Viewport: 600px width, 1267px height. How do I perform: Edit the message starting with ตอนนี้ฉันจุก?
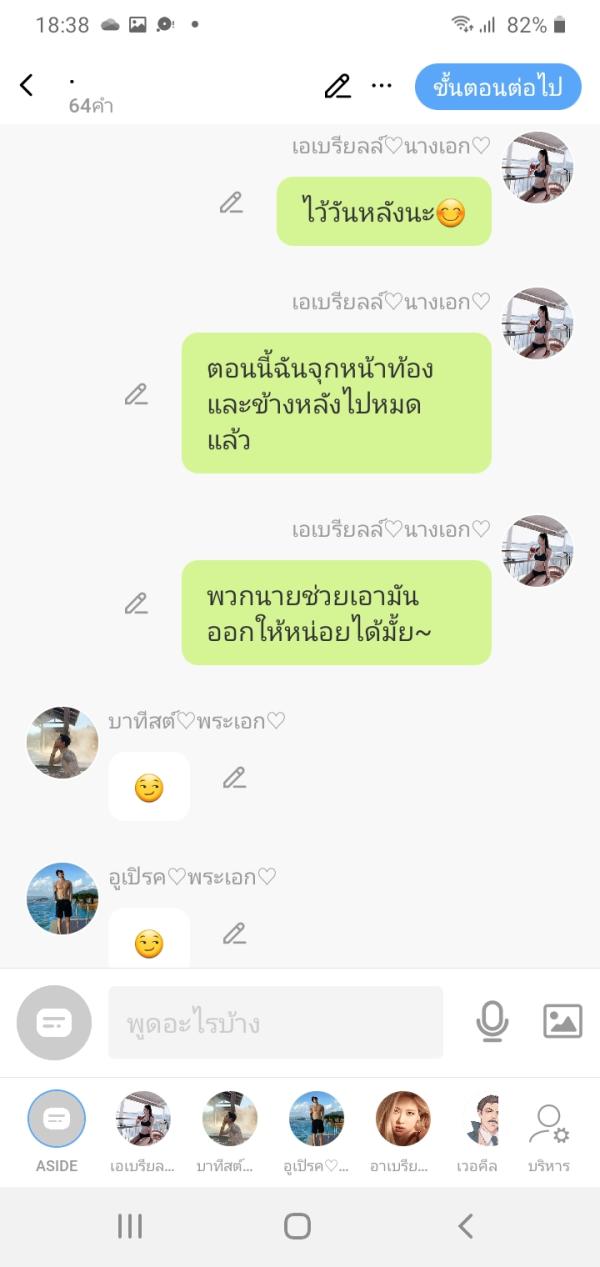pos(136,394)
